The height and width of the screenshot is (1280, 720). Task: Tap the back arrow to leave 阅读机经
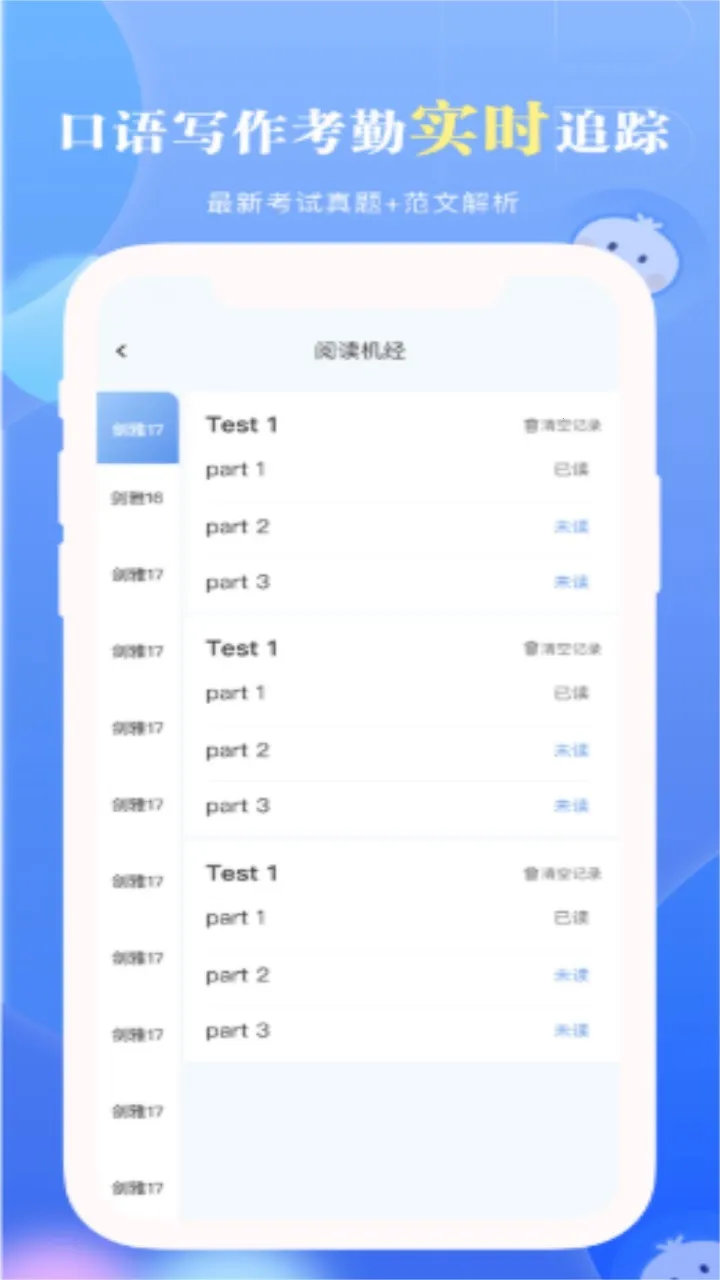click(x=122, y=352)
